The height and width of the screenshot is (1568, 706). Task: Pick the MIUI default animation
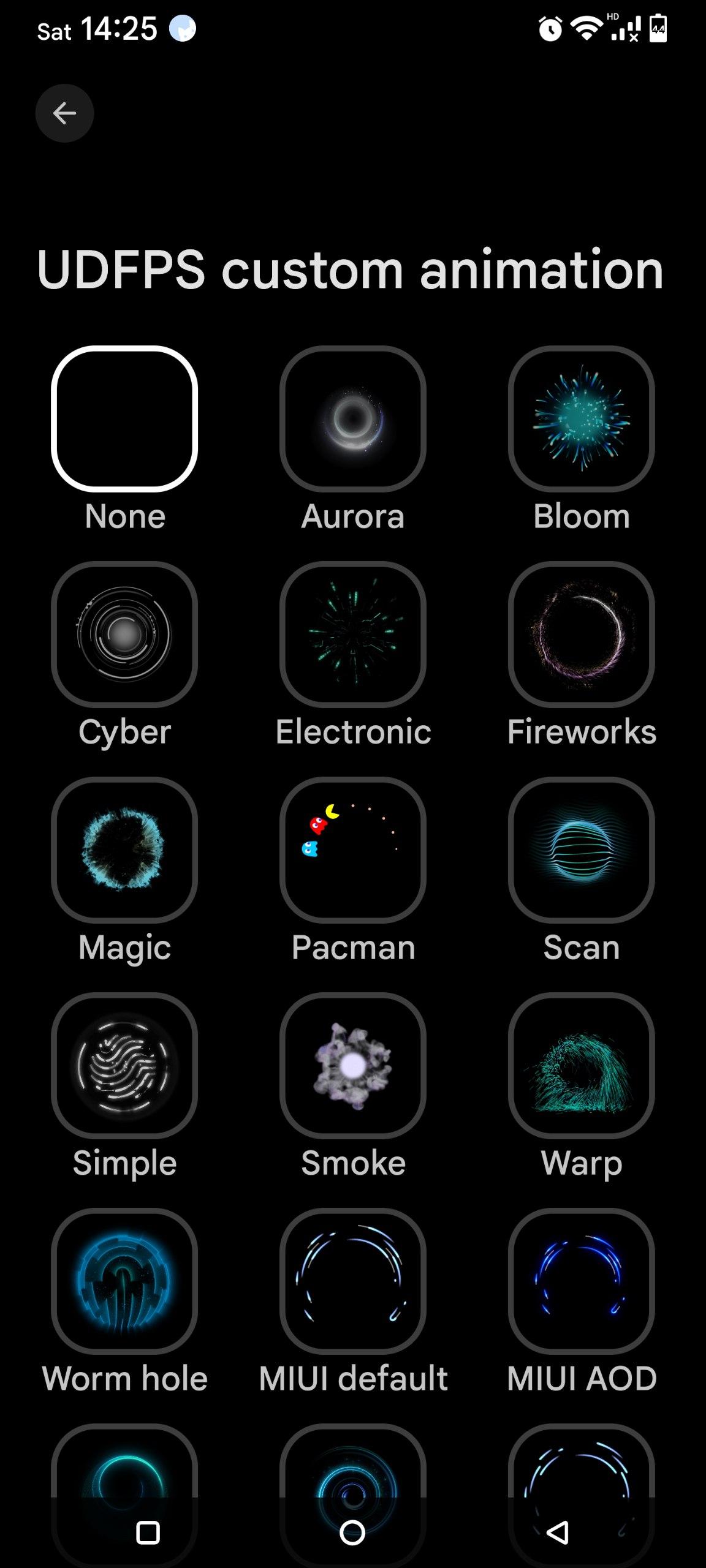tap(353, 1281)
